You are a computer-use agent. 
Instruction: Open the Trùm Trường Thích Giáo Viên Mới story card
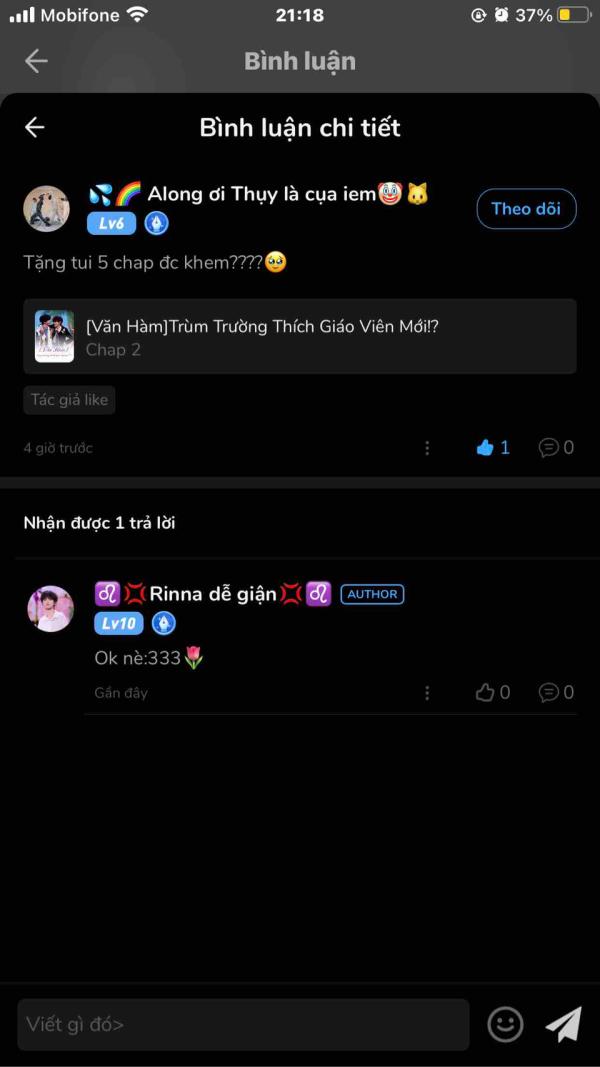pos(300,336)
